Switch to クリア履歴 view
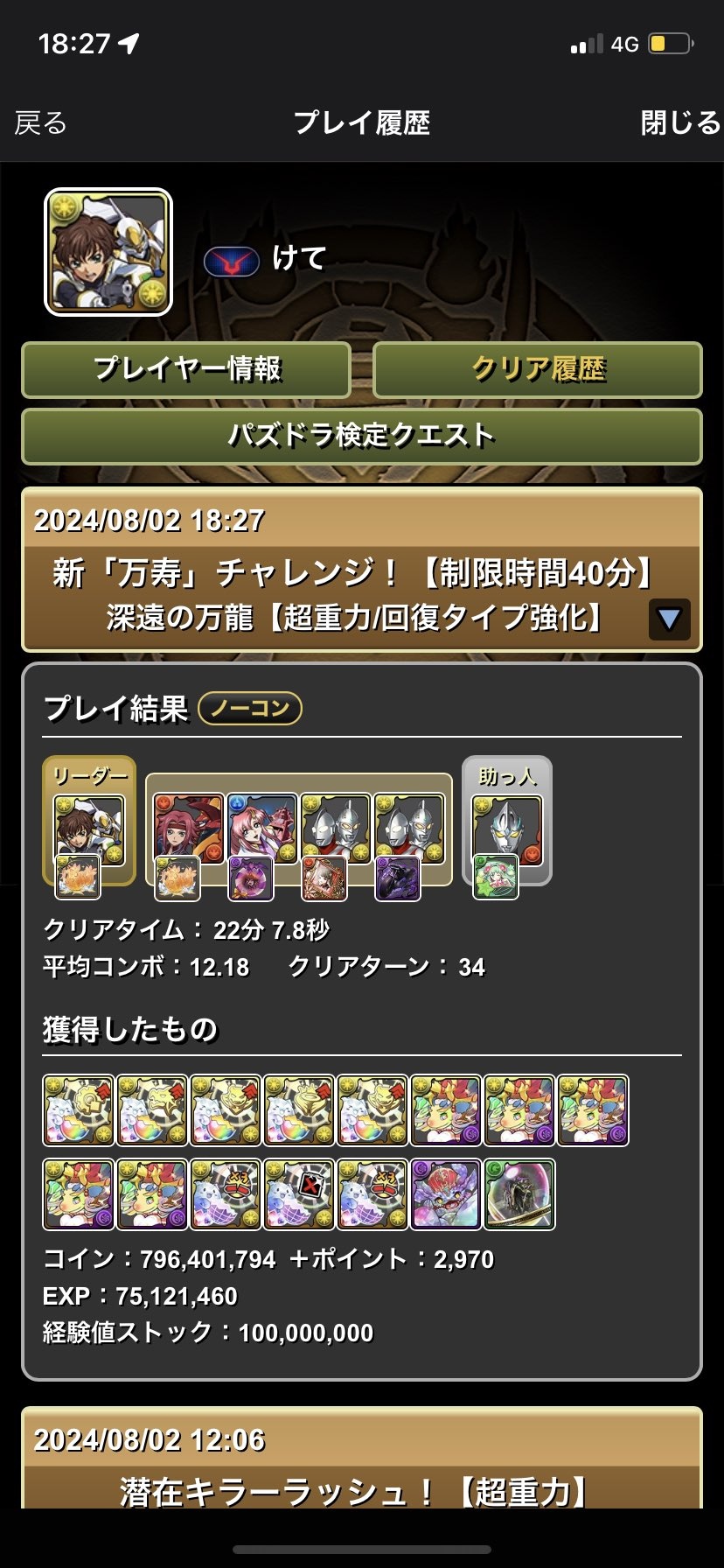 pos(538,369)
